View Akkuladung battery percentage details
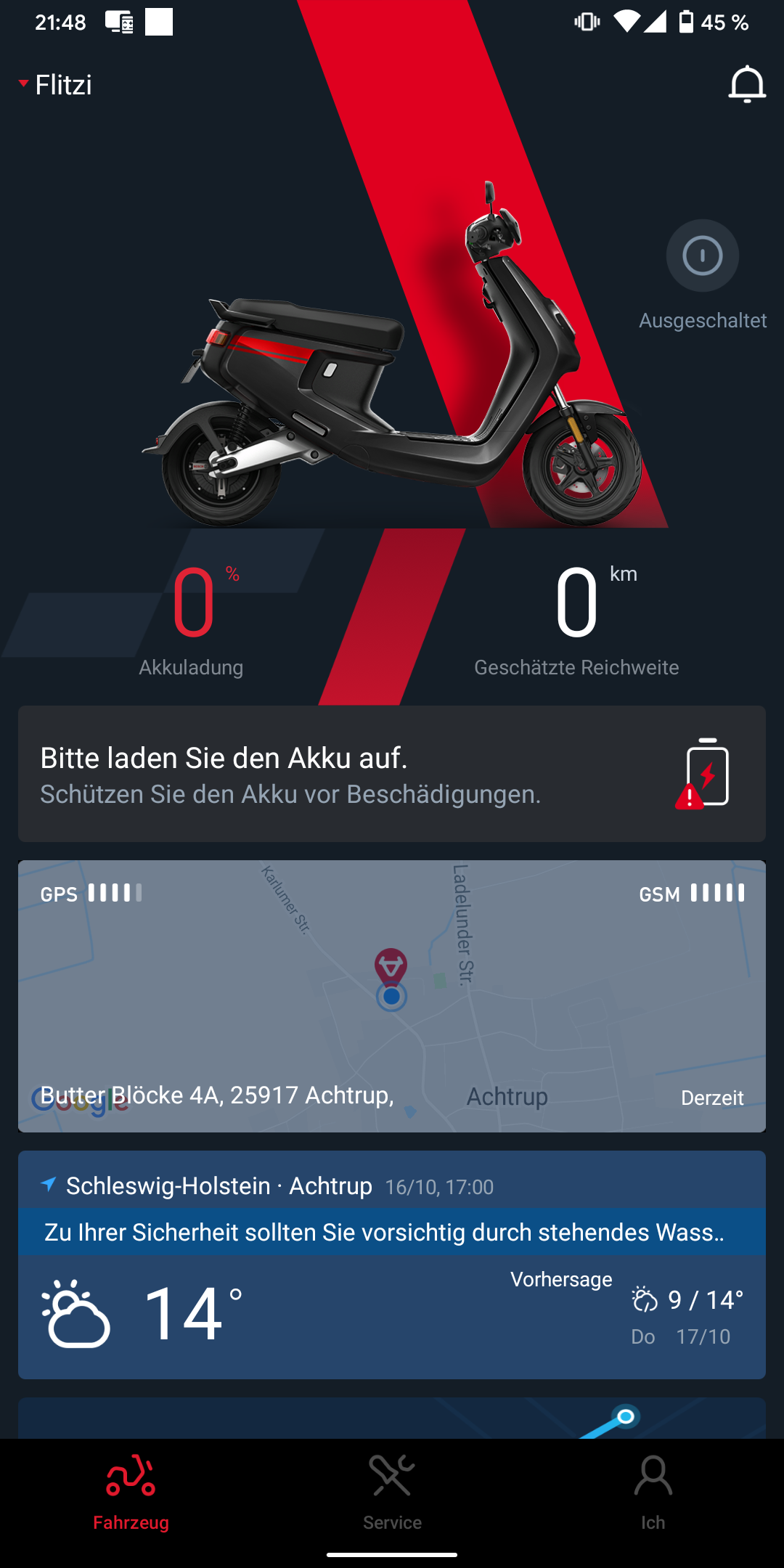 192,617
